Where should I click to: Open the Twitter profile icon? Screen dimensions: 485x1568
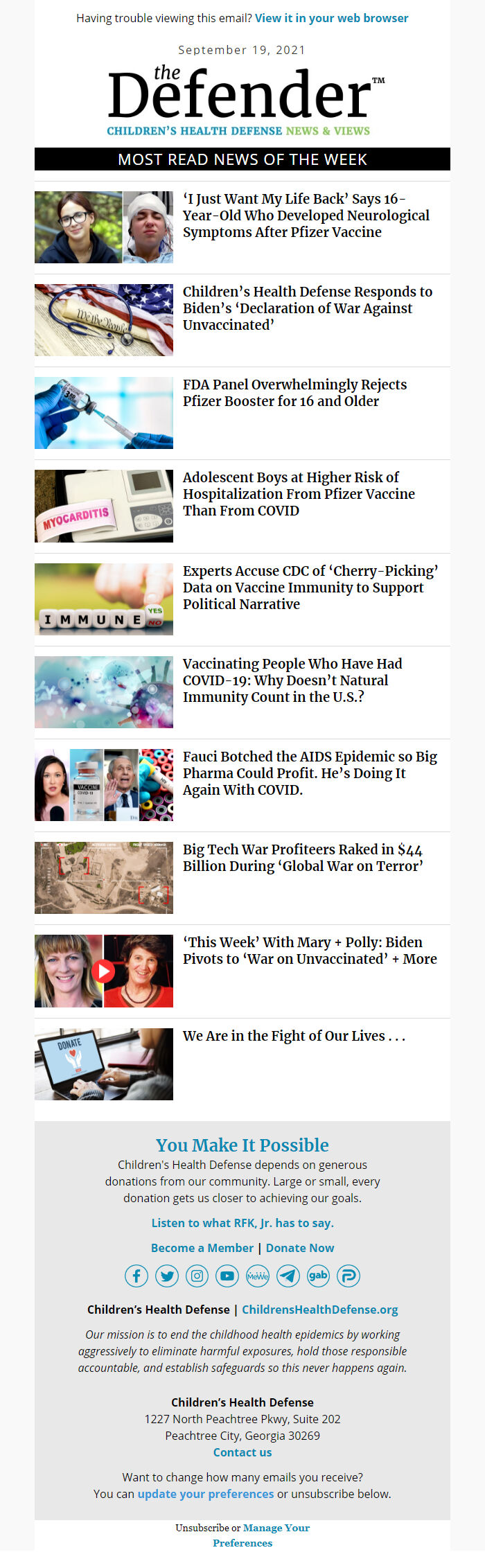tap(167, 1276)
